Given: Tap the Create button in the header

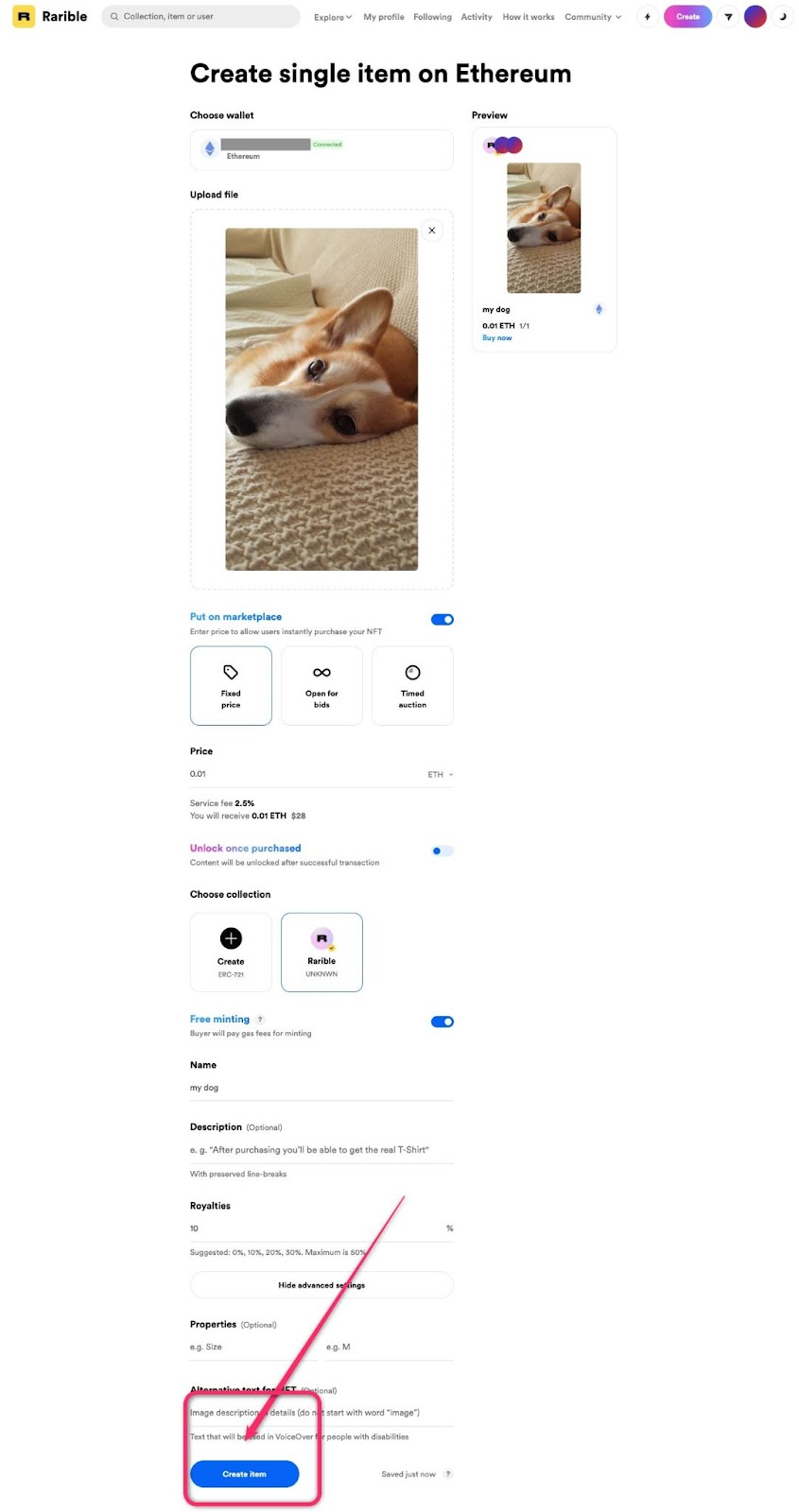Looking at the screenshot, I should [687, 16].
